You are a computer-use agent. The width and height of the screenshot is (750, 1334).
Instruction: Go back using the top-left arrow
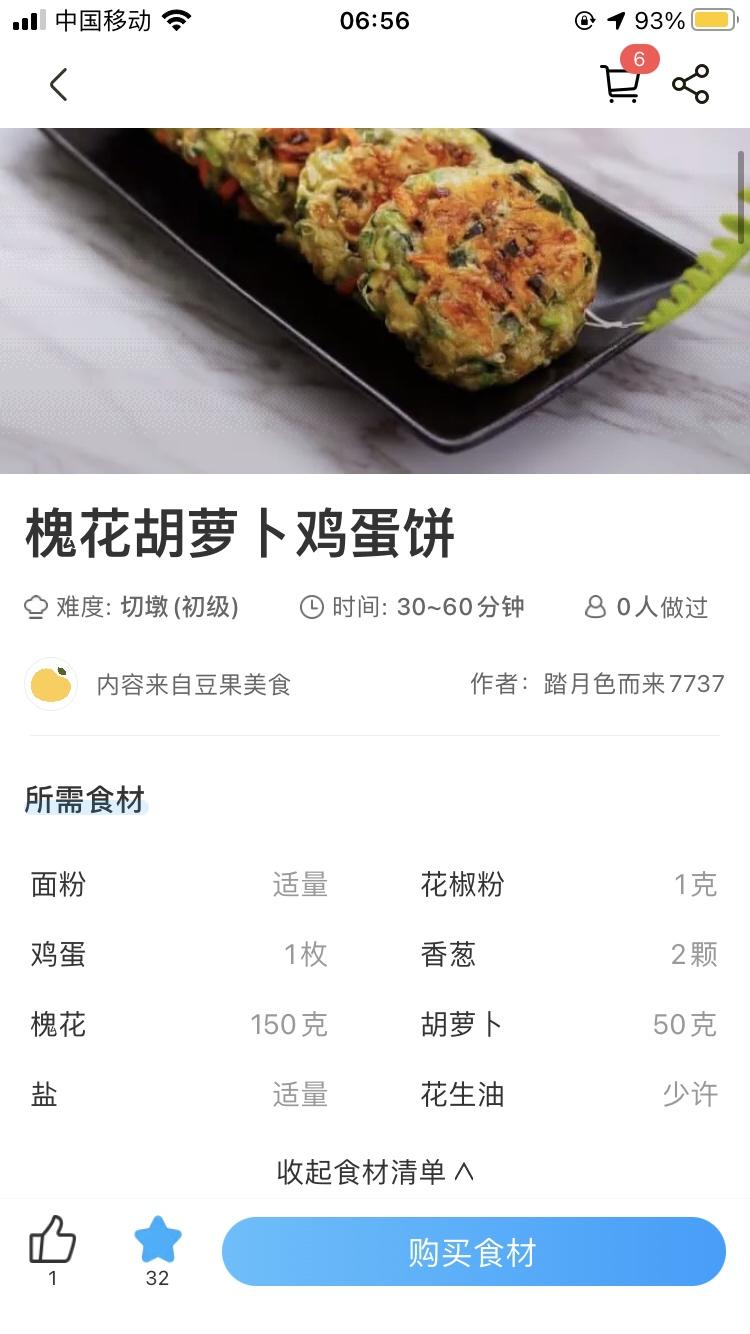59,85
